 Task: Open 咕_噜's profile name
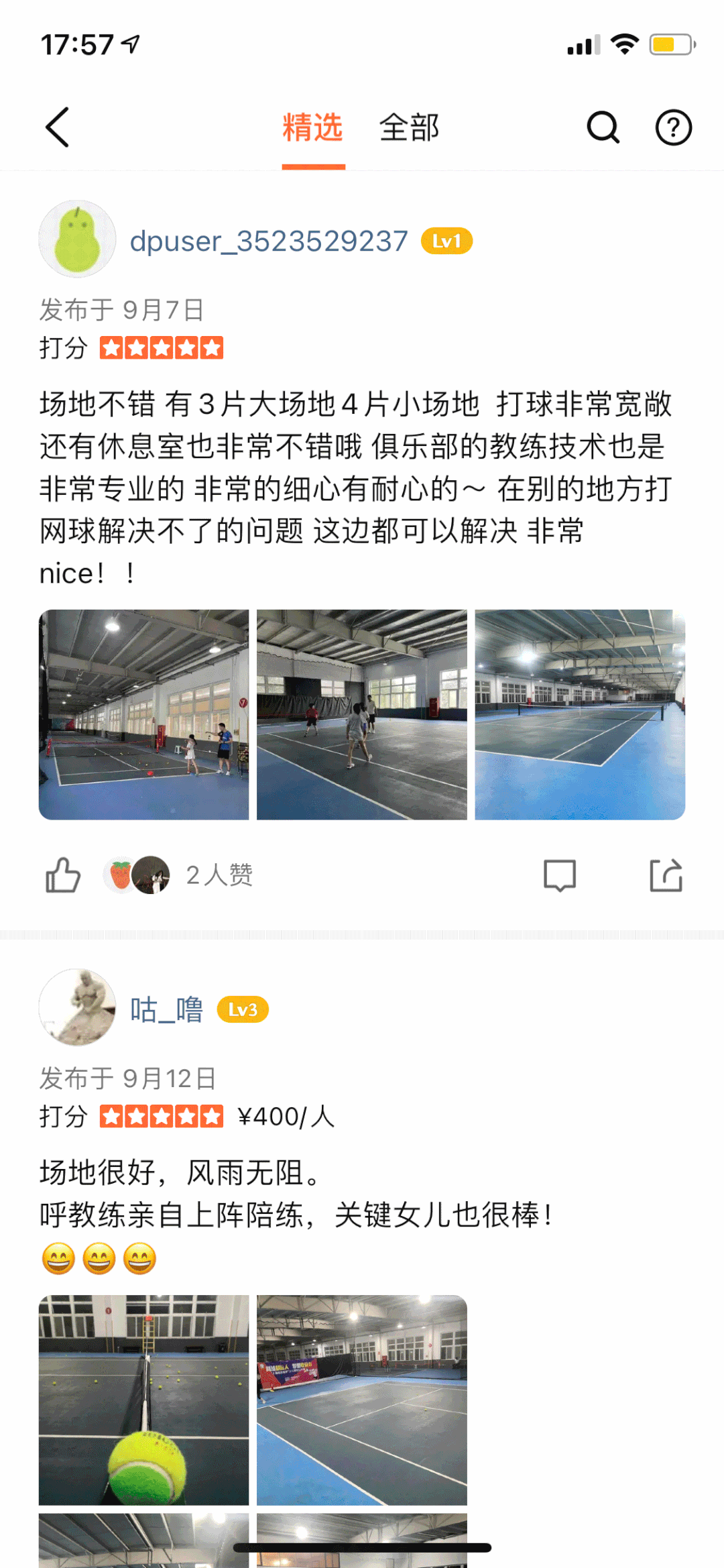click(166, 1010)
